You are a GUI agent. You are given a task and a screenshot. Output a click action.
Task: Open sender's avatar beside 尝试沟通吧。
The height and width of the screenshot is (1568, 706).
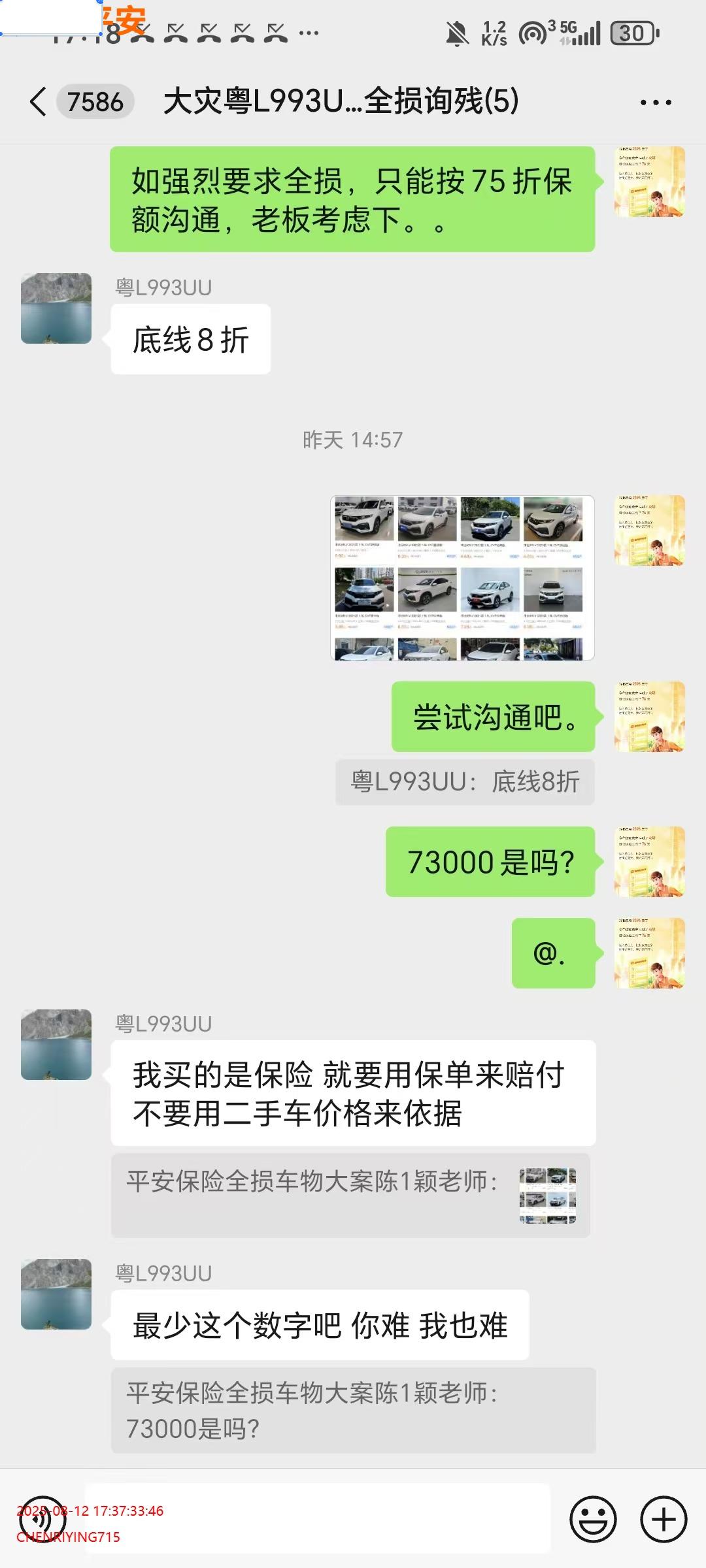pos(649,717)
